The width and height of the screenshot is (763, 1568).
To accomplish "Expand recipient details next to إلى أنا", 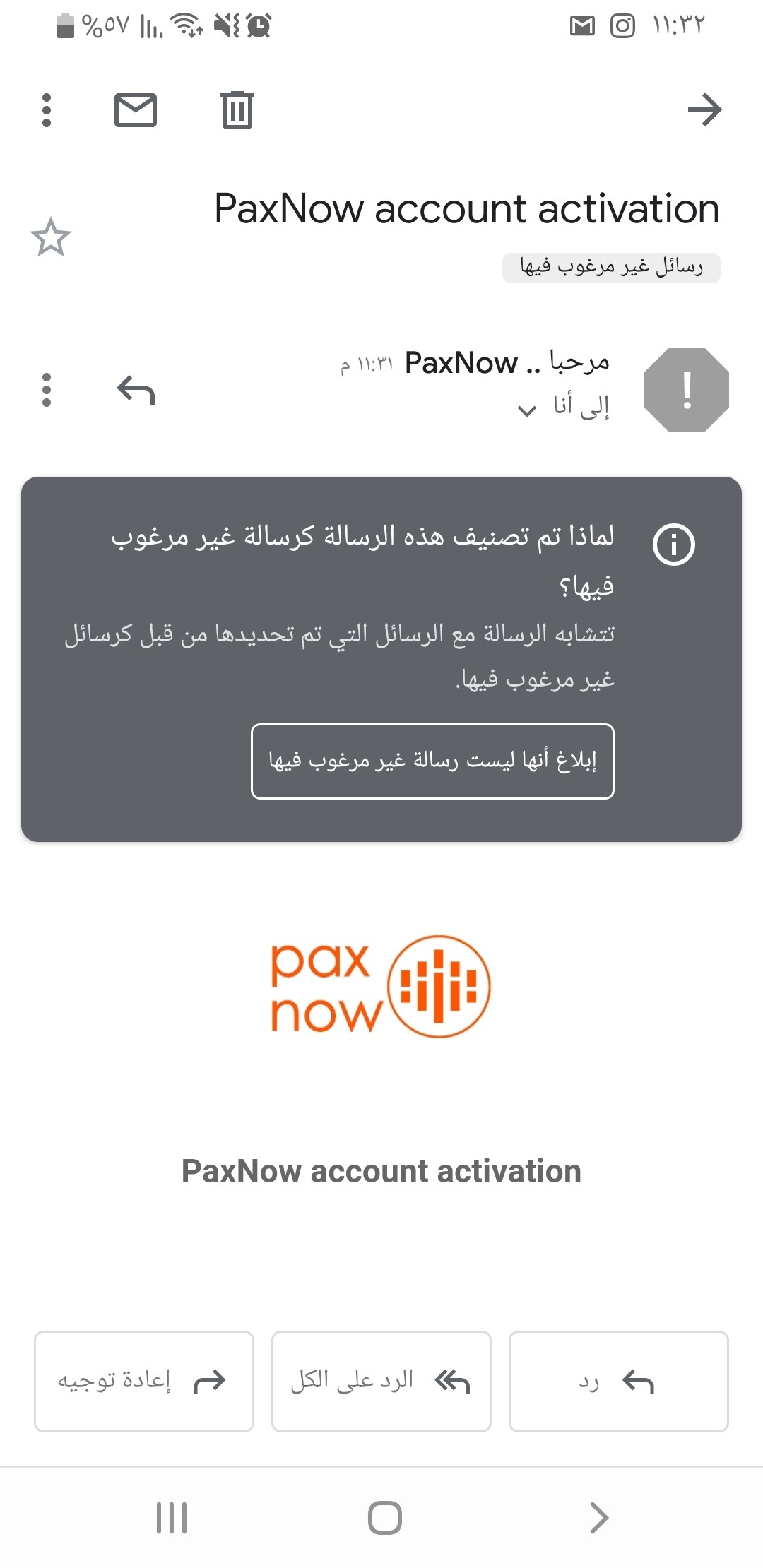I will (x=527, y=410).
